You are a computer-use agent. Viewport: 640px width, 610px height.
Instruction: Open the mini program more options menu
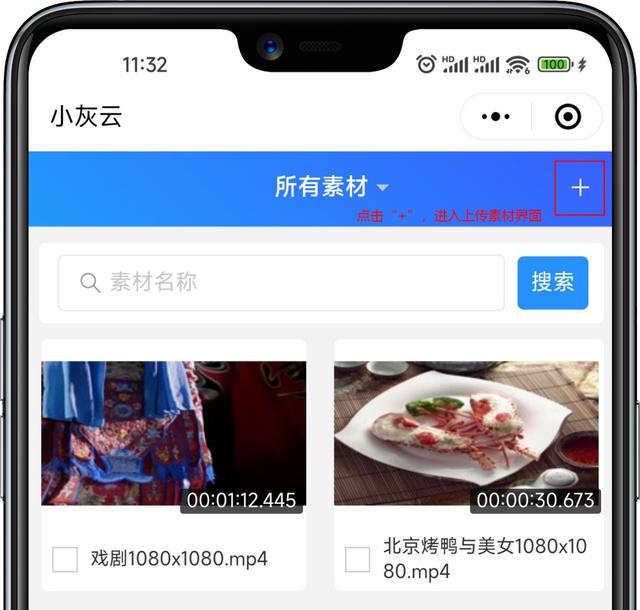coord(496,117)
